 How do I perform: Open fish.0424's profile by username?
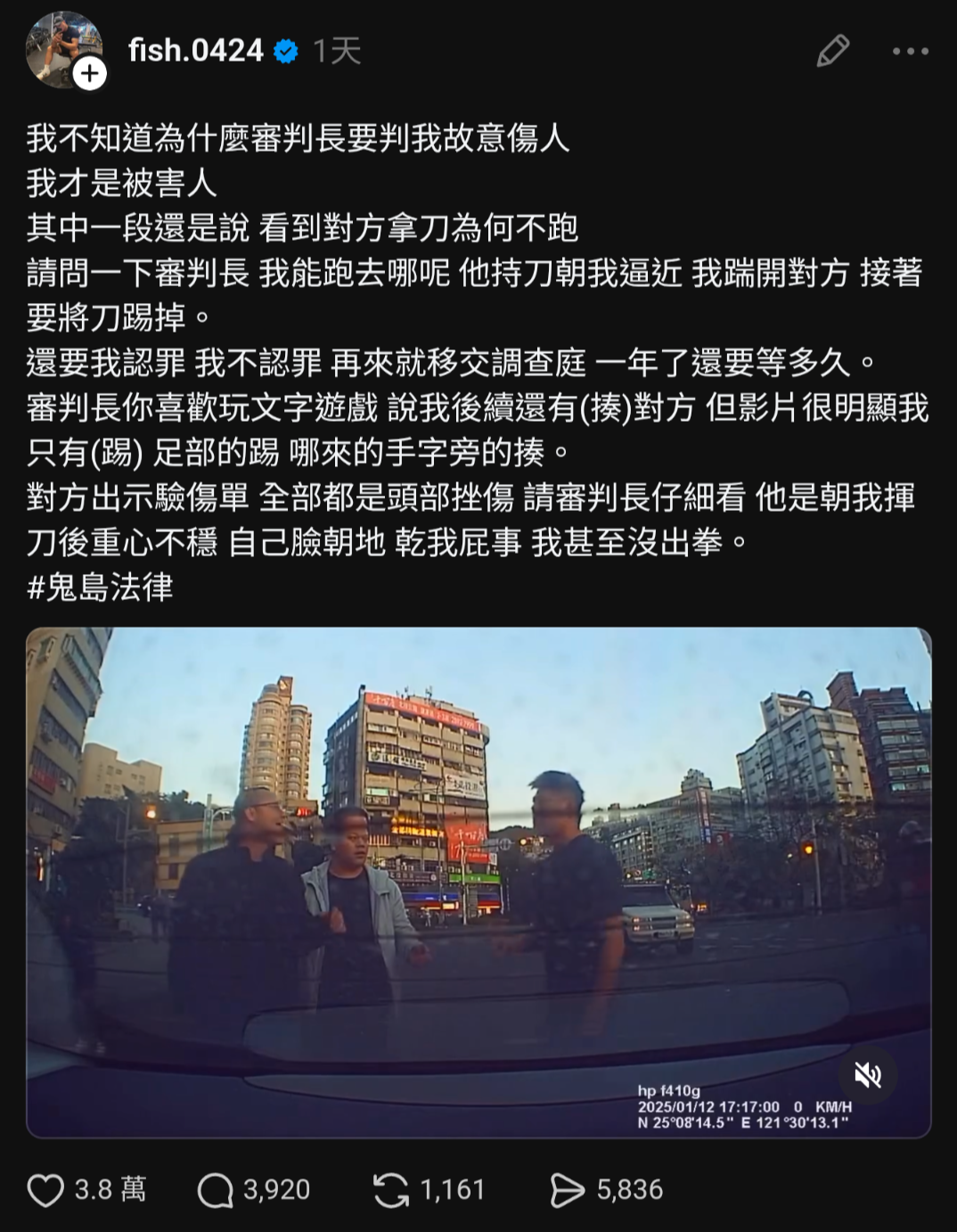pyautogui.click(x=195, y=51)
